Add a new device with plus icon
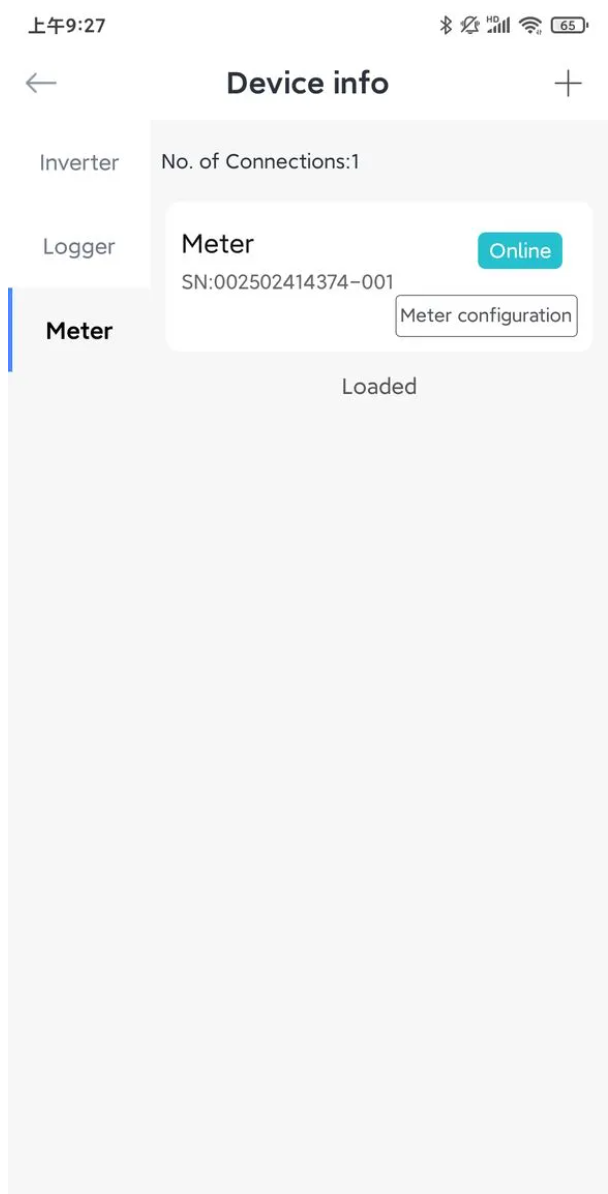Screen dimensions: 608x1194 click(x=568, y=83)
